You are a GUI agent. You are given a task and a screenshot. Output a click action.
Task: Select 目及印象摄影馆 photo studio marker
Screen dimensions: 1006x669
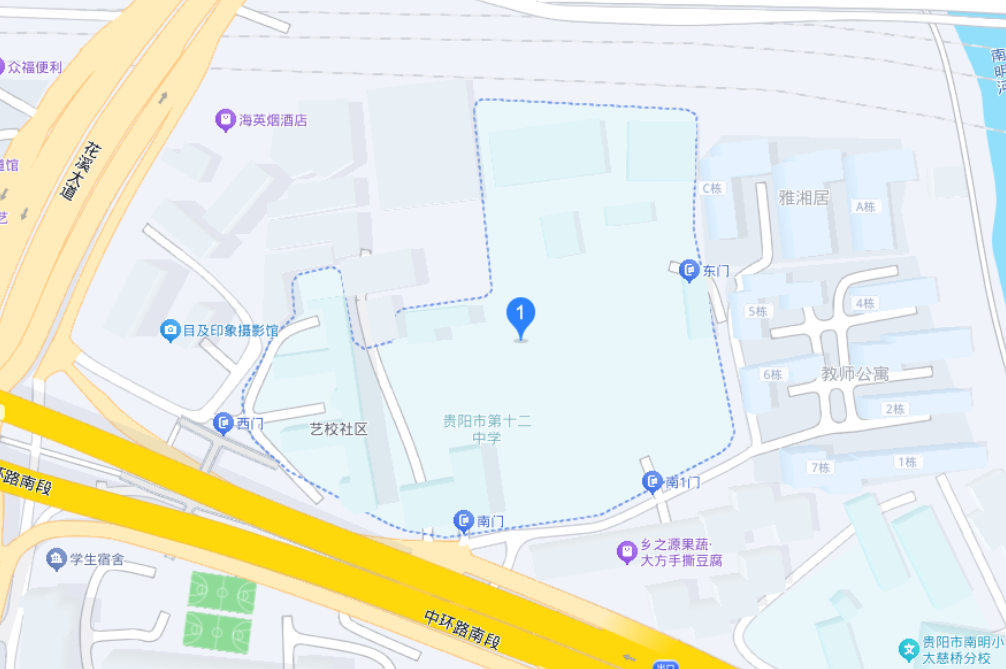click(170, 330)
